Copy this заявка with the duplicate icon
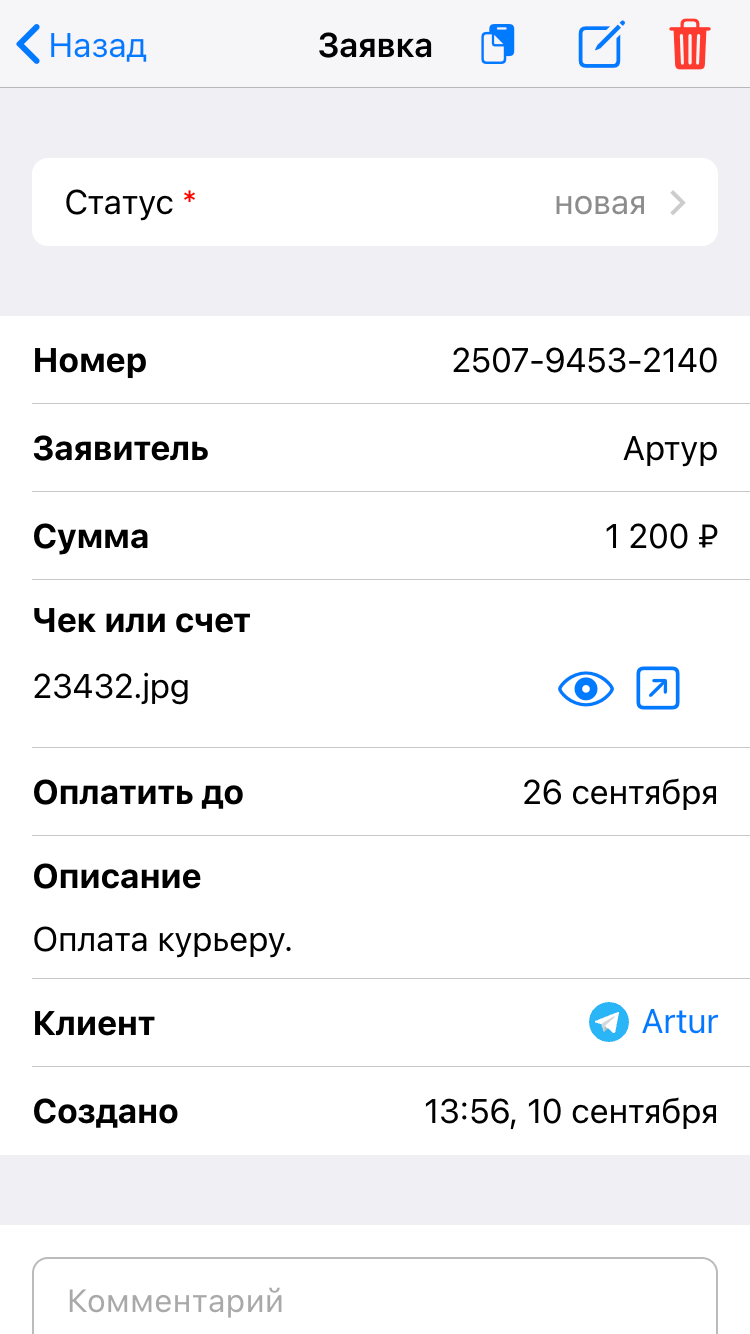Screen dimensions: 750x1334 [497, 46]
